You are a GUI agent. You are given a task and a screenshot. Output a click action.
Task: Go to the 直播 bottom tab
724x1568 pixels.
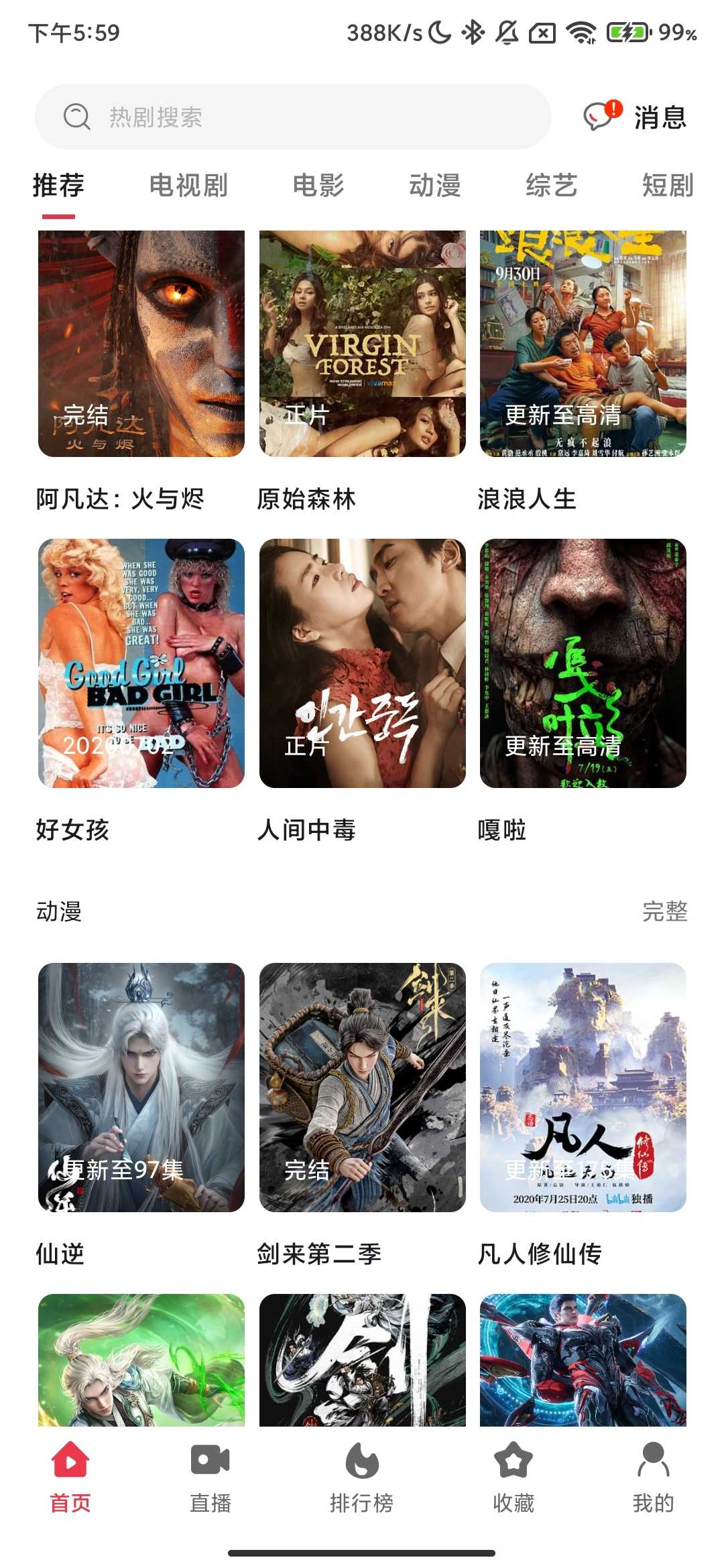coord(210,1478)
